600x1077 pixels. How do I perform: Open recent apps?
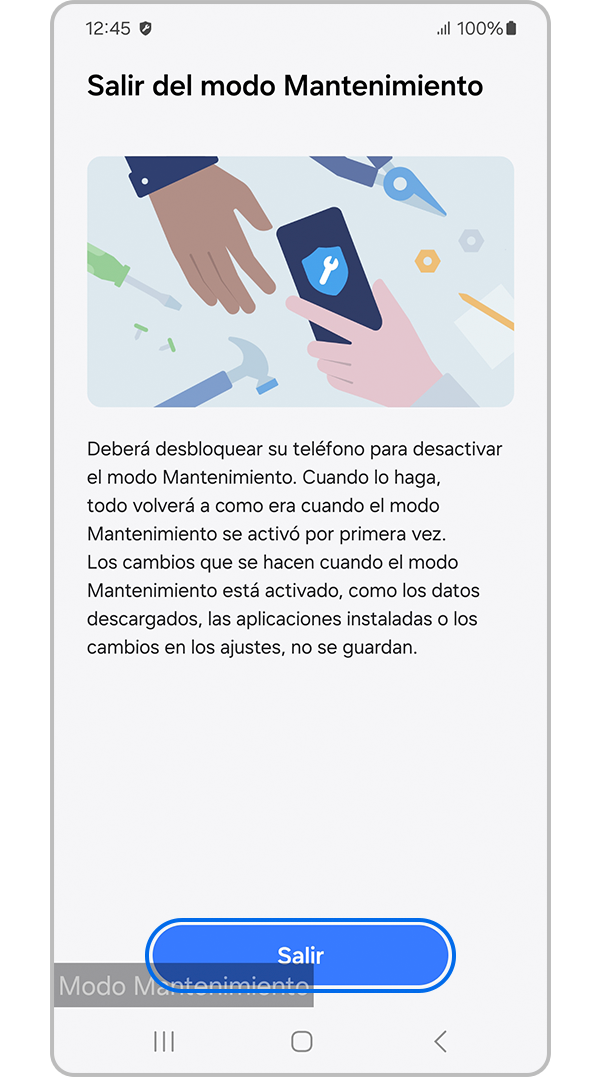(x=164, y=1041)
